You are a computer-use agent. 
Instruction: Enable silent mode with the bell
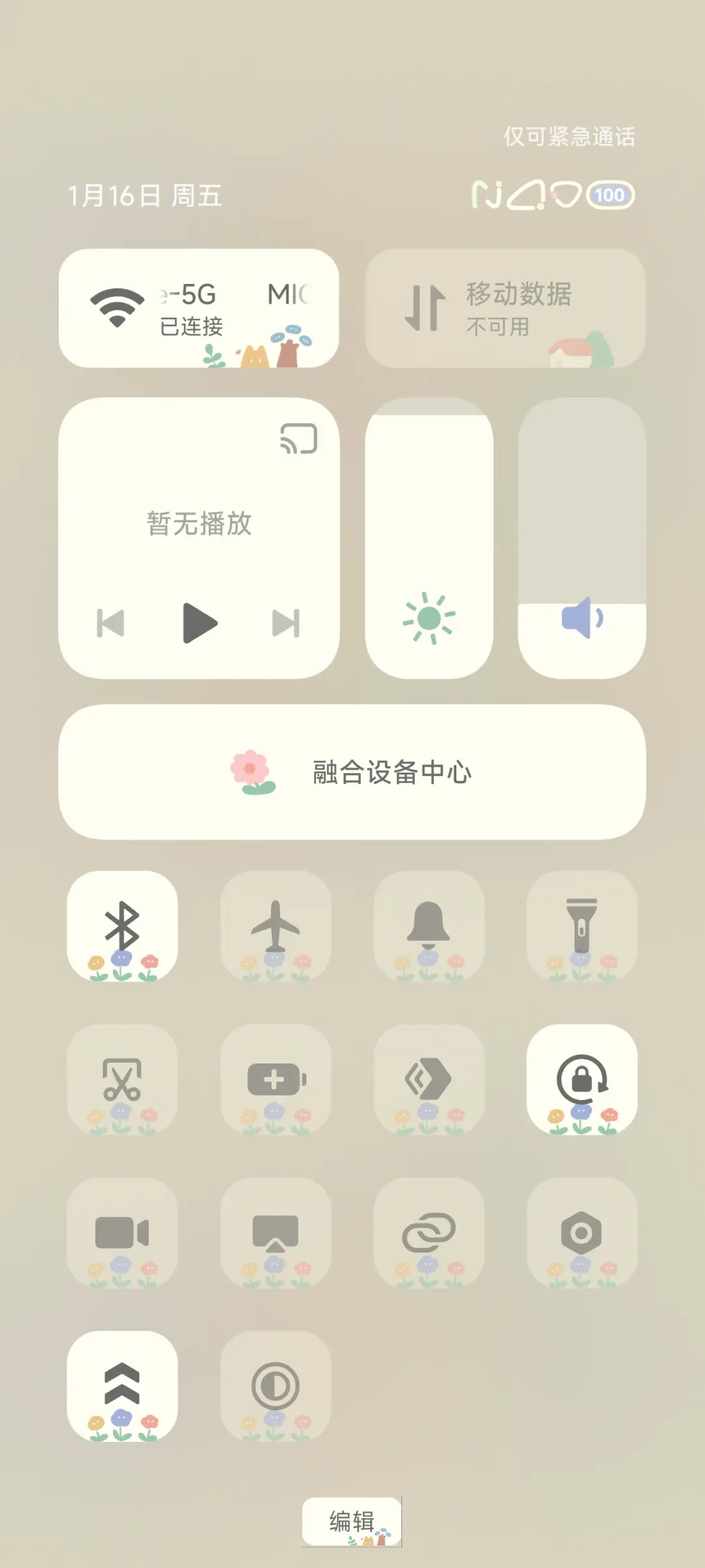430,927
